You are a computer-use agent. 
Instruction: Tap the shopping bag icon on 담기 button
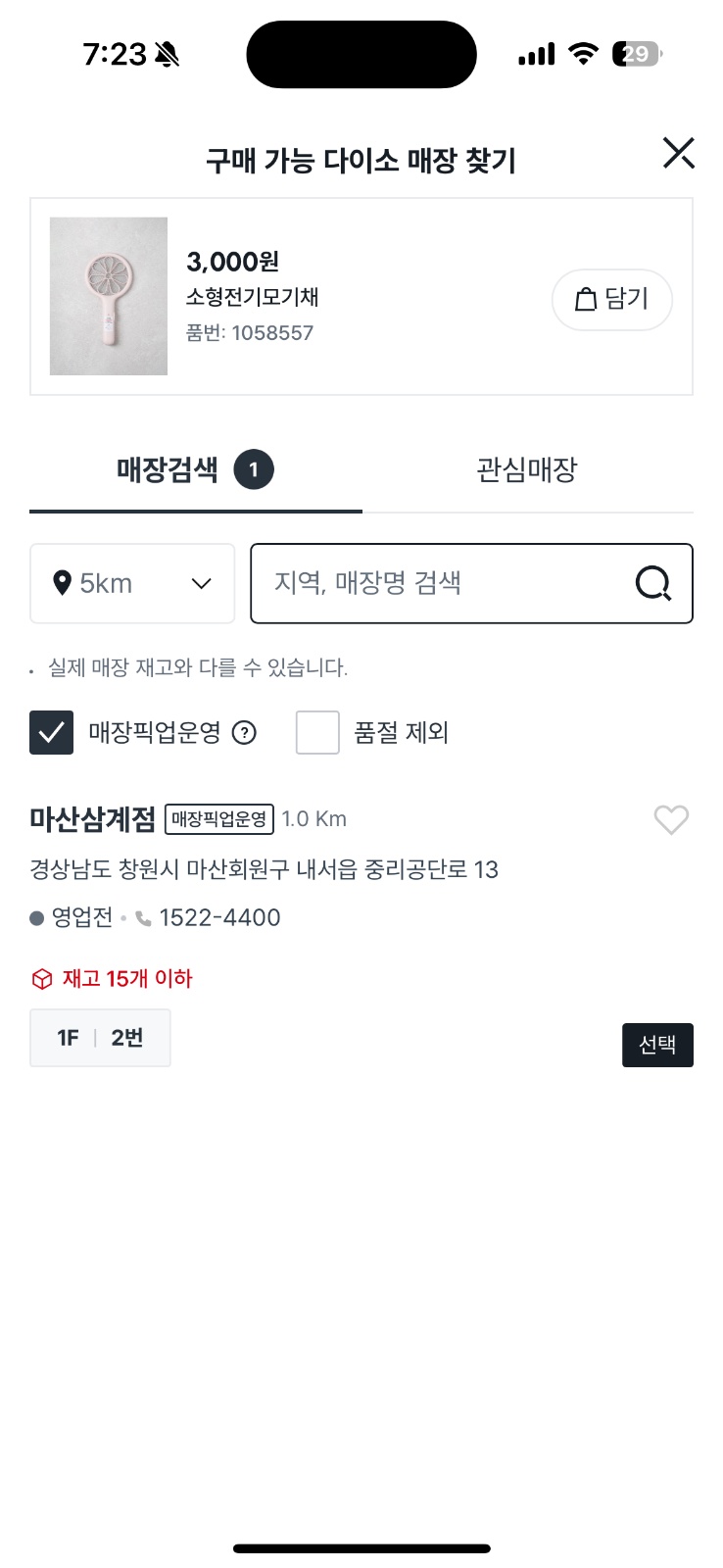coord(586,300)
